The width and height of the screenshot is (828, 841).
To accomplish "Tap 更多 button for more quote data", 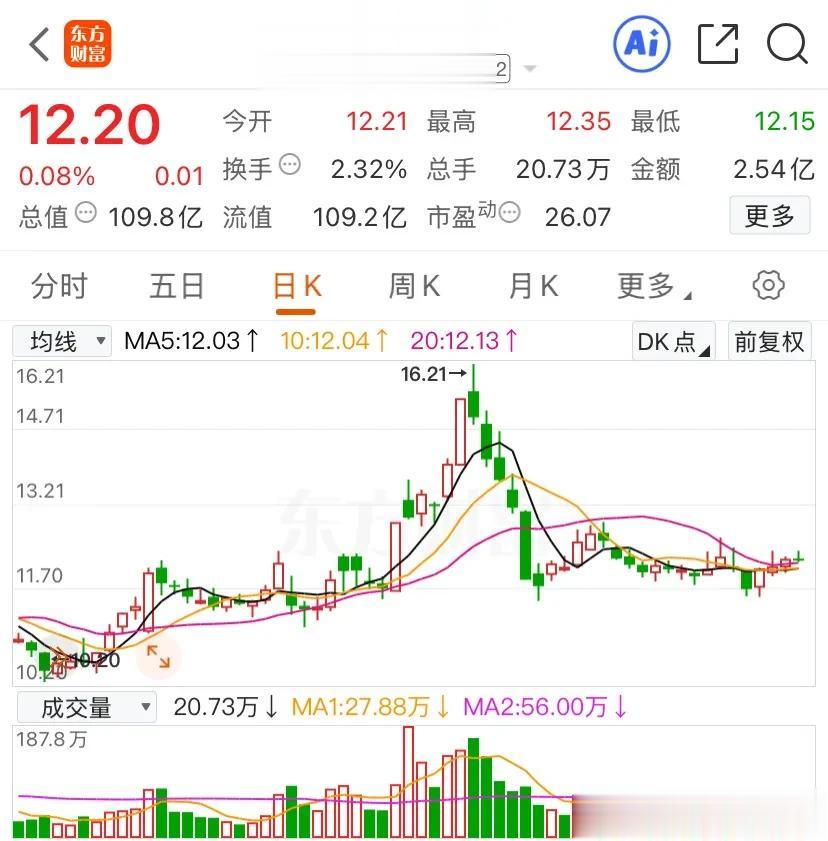I will click(769, 215).
